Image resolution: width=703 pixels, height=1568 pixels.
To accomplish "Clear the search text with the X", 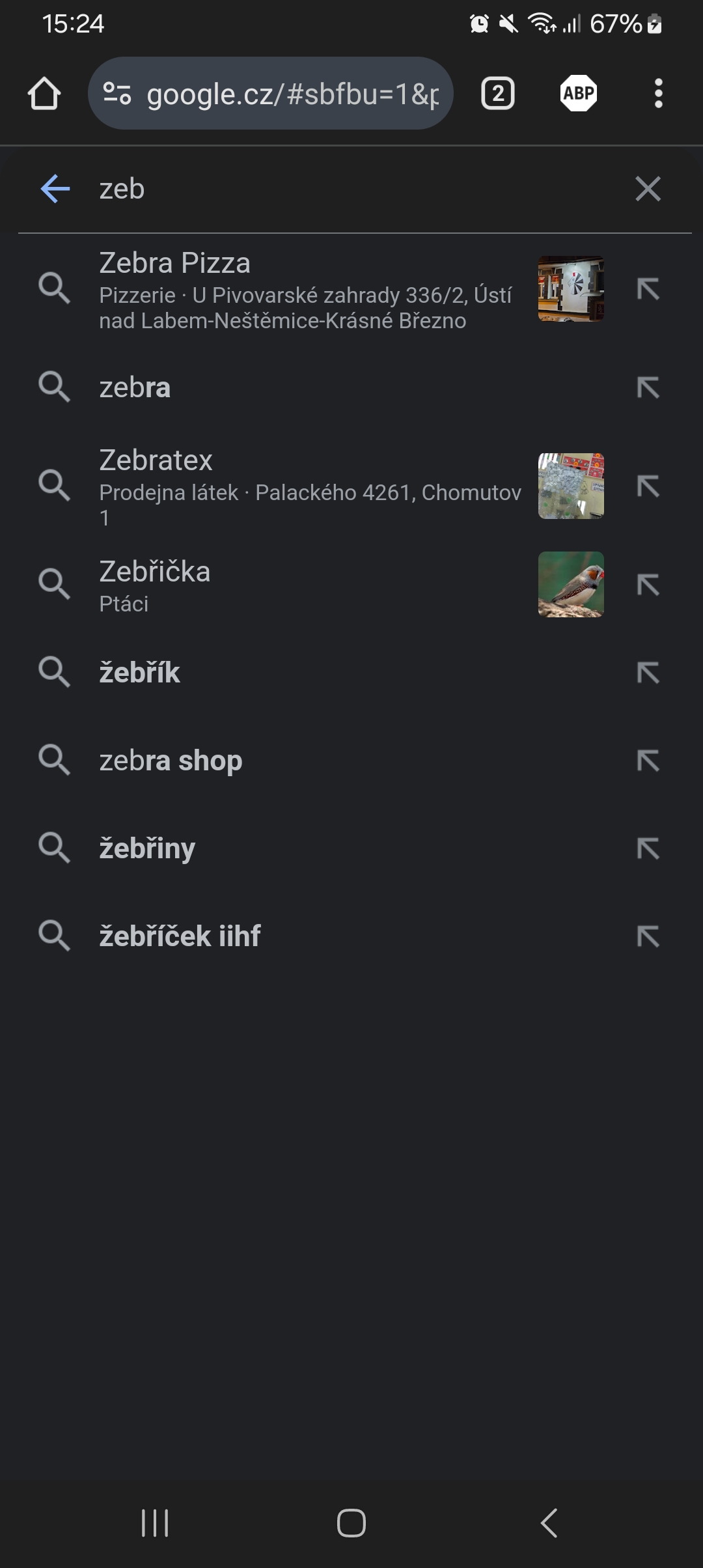I will (x=648, y=189).
